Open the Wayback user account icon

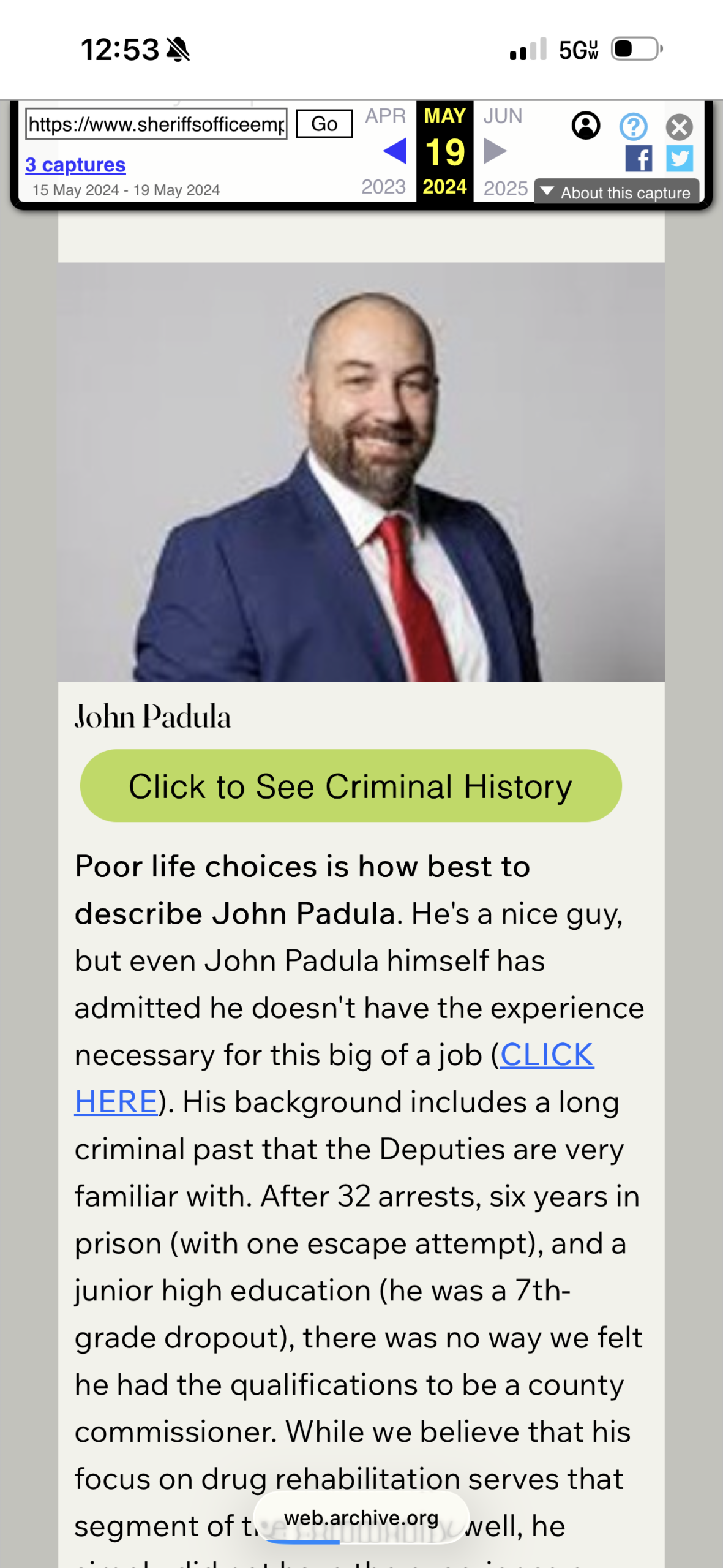click(x=586, y=126)
